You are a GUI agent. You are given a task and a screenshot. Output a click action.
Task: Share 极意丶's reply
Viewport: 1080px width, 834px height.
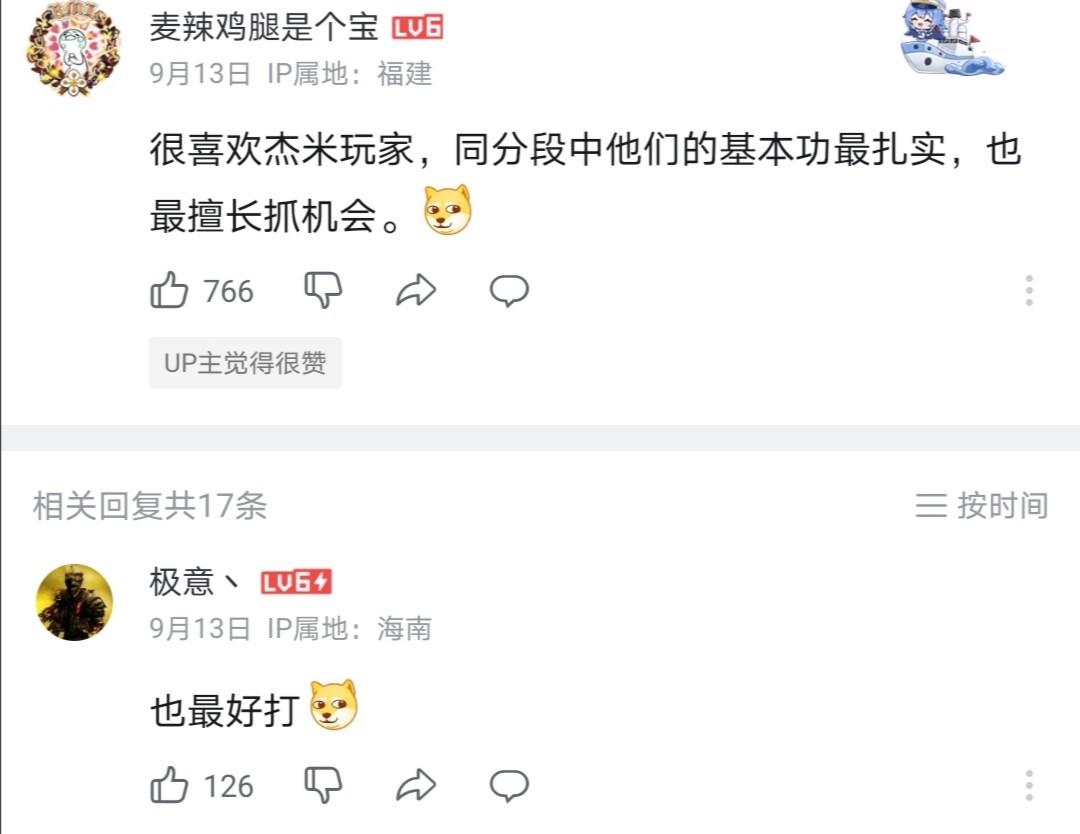[416, 785]
